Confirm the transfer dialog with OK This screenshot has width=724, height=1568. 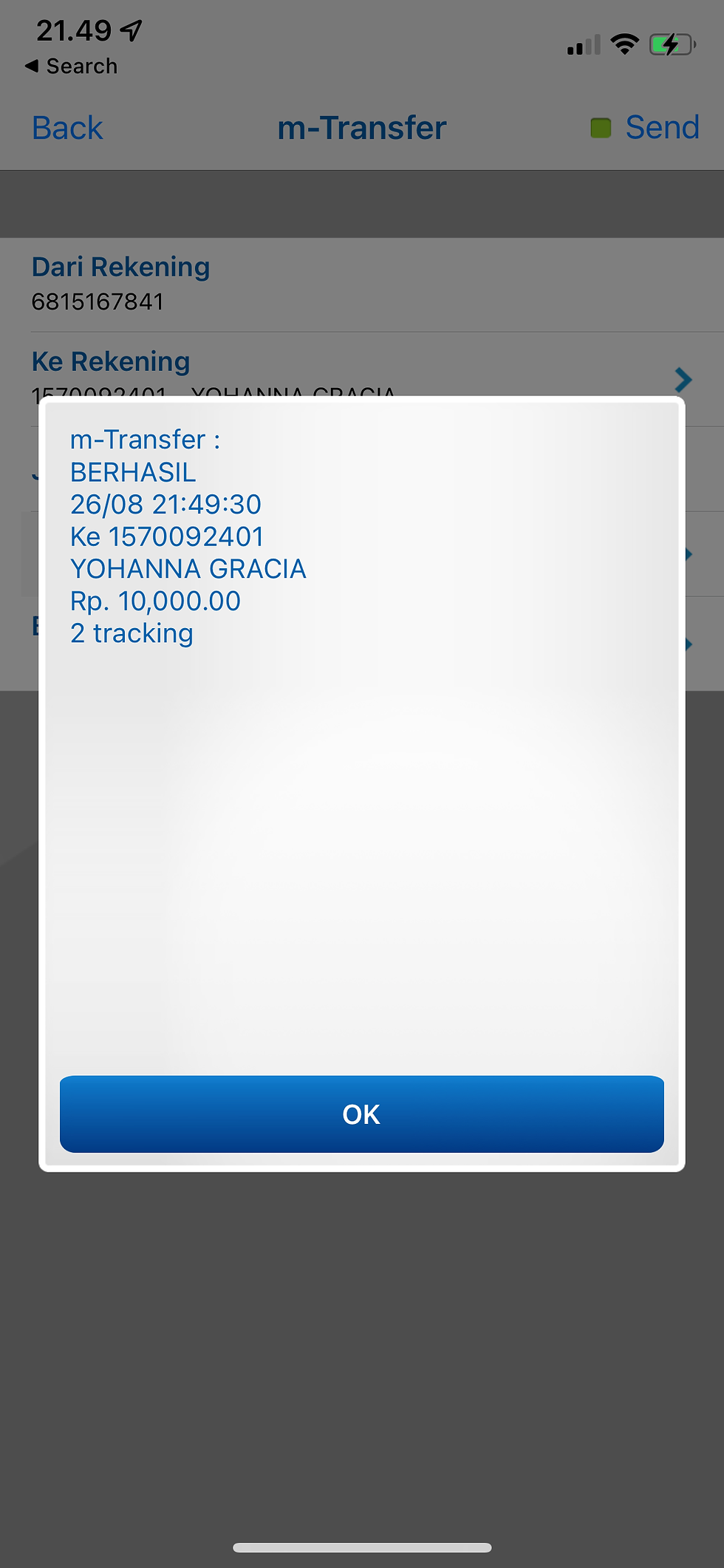(361, 1114)
